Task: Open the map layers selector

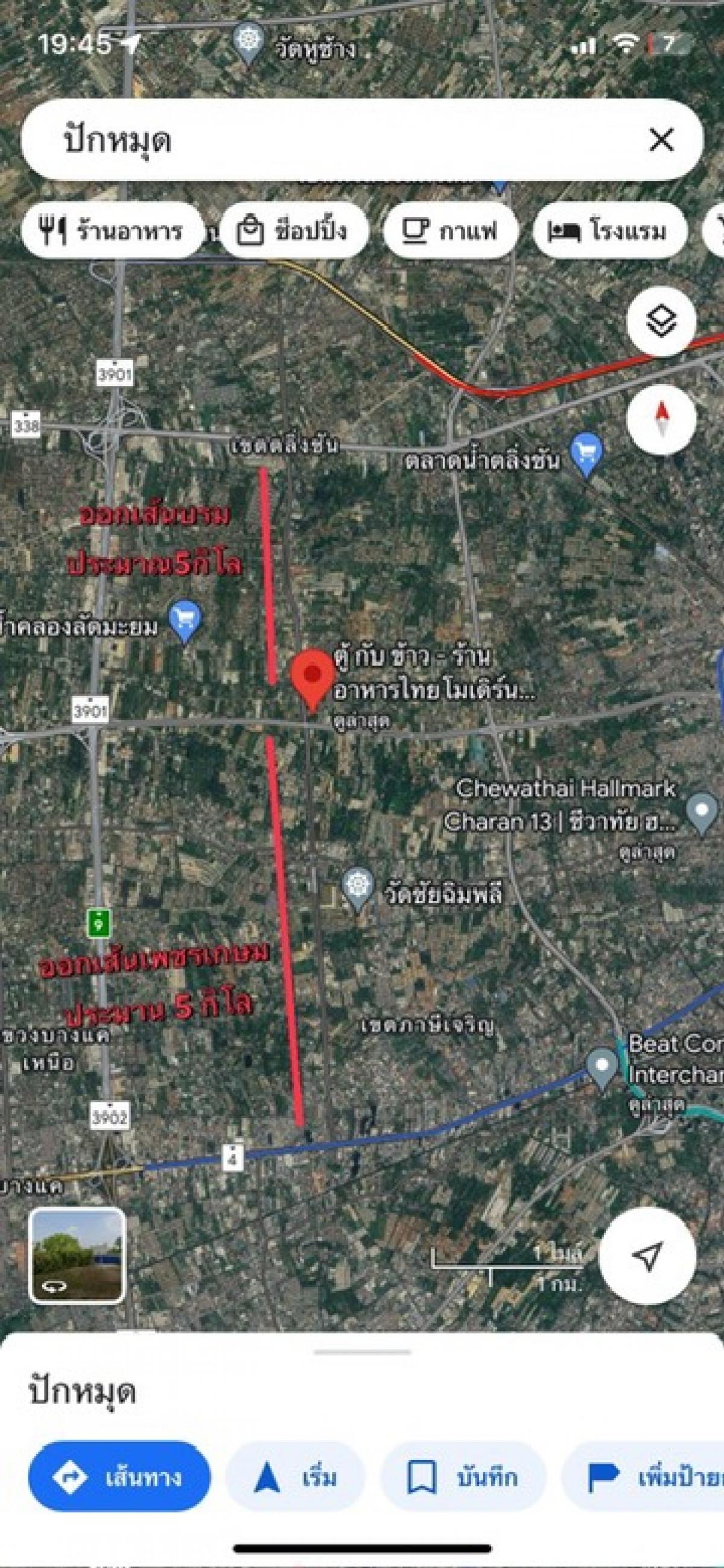Action: [x=661, y=321]
